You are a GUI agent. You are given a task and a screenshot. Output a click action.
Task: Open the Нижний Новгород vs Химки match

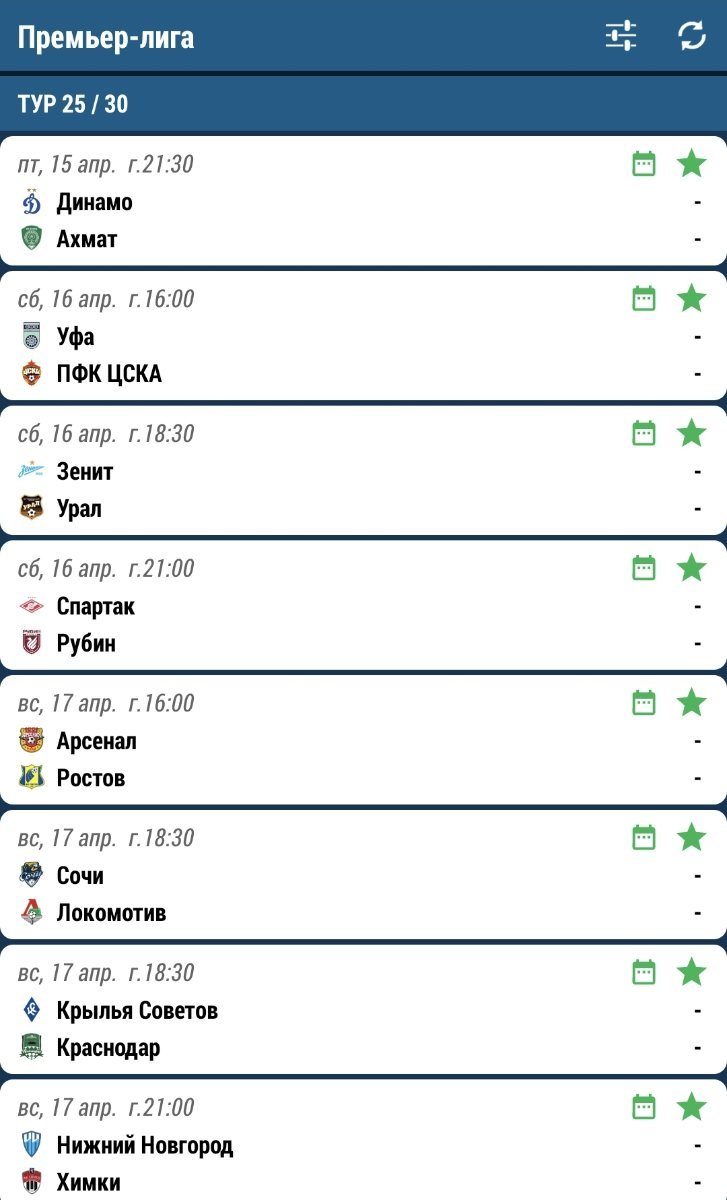tap(300, 1164)
